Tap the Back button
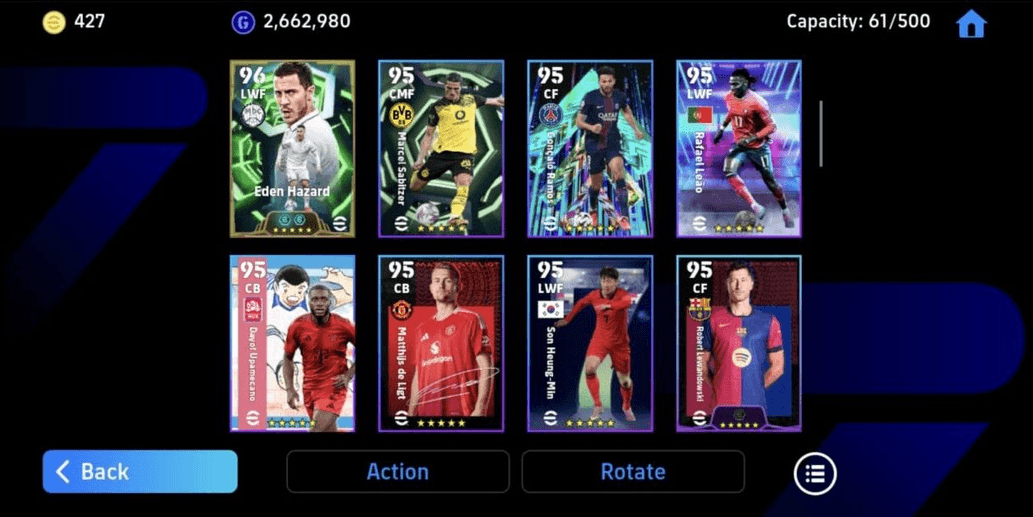This screenshot has height=517, width=1033. click(x=140, y=471)
